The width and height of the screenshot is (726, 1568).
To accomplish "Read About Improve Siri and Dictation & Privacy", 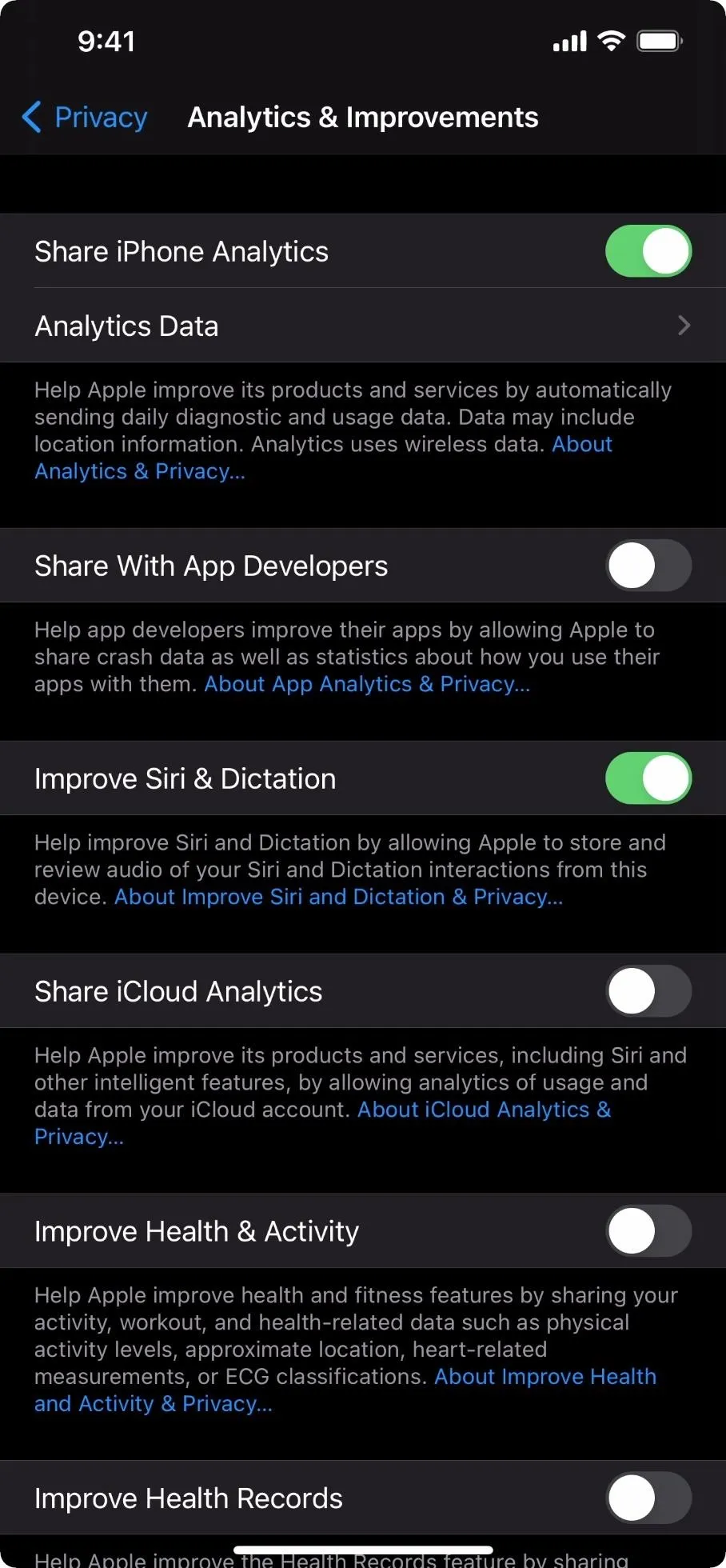I will tap(338, 897).
